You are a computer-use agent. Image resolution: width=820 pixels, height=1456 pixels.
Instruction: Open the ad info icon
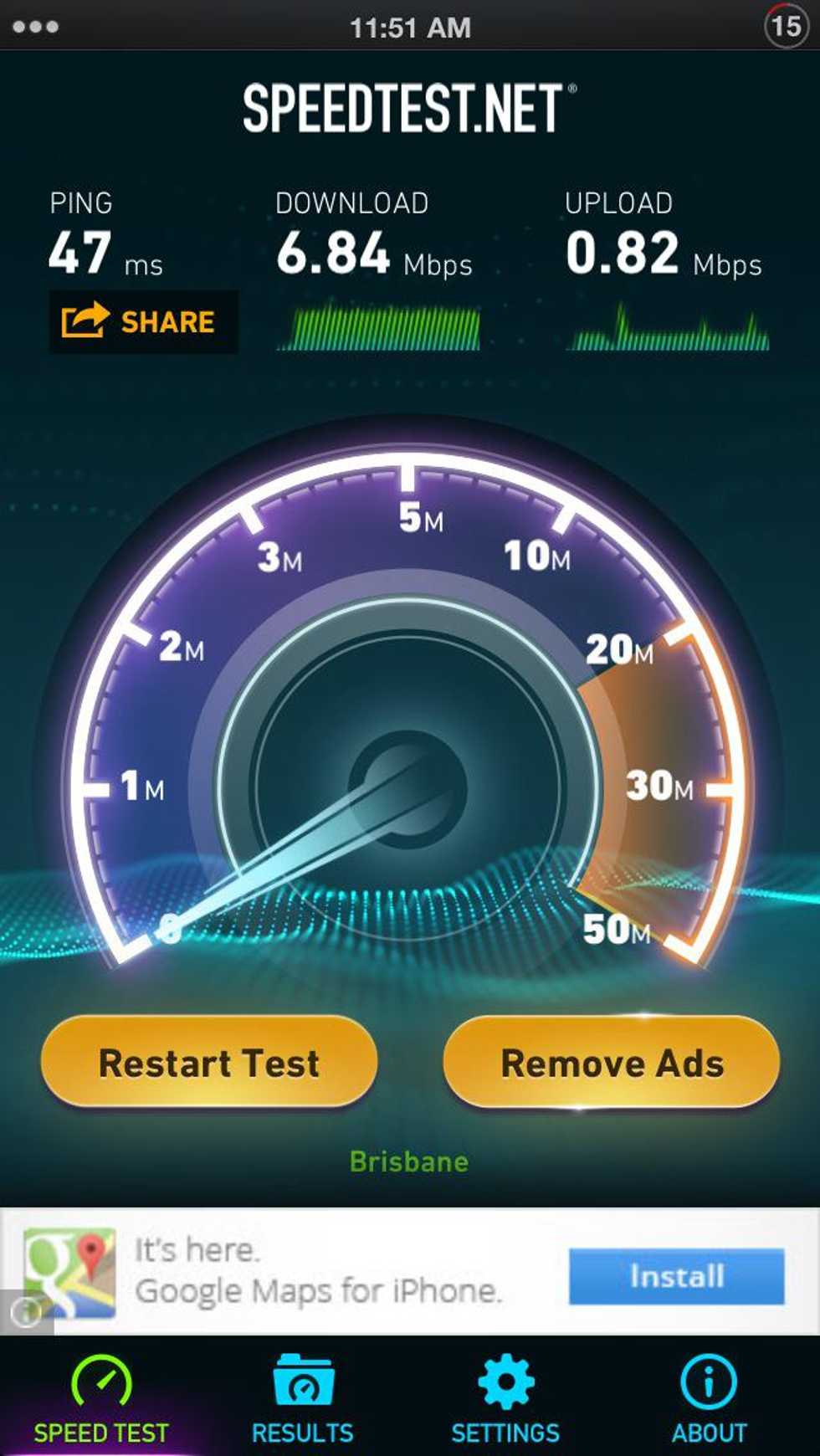tap(25, 1312)
